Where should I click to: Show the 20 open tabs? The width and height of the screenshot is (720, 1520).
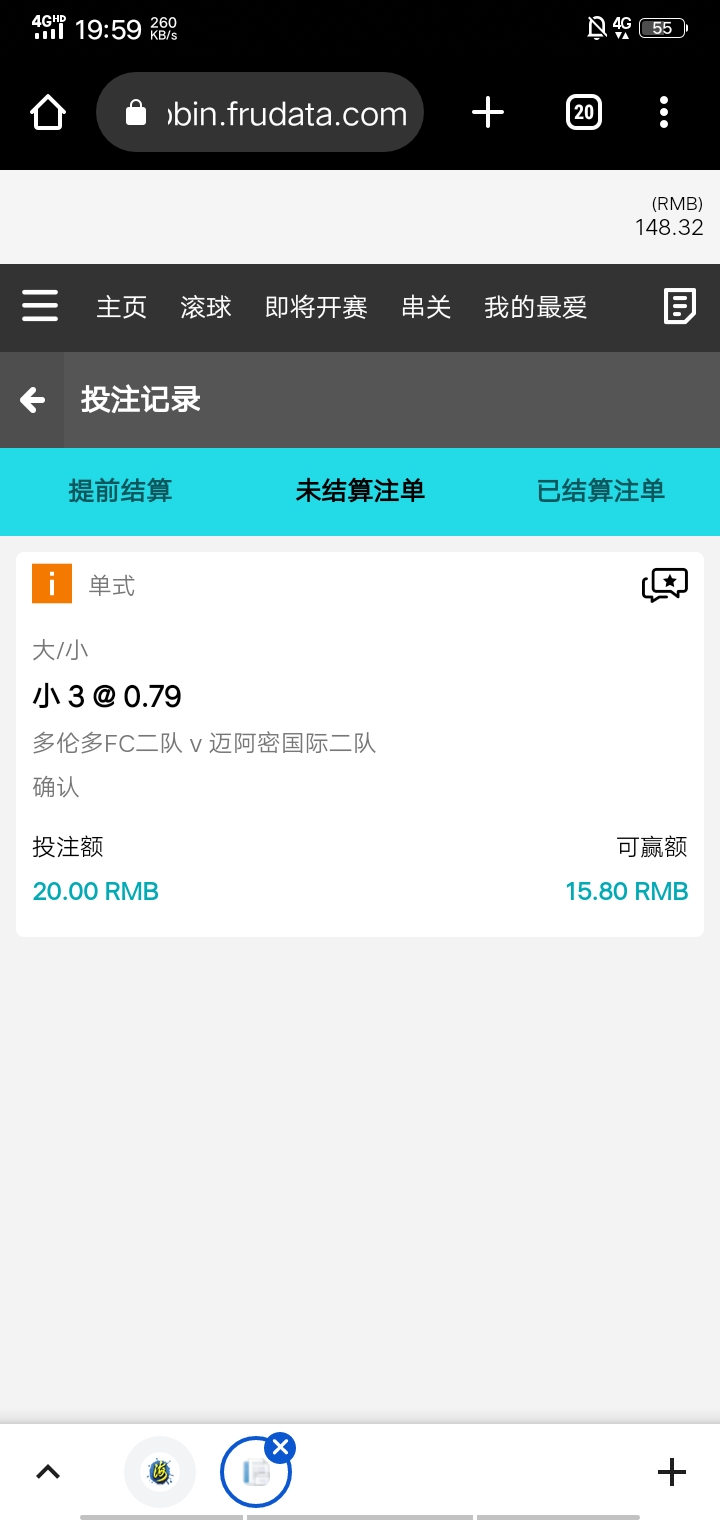[584, 112]
